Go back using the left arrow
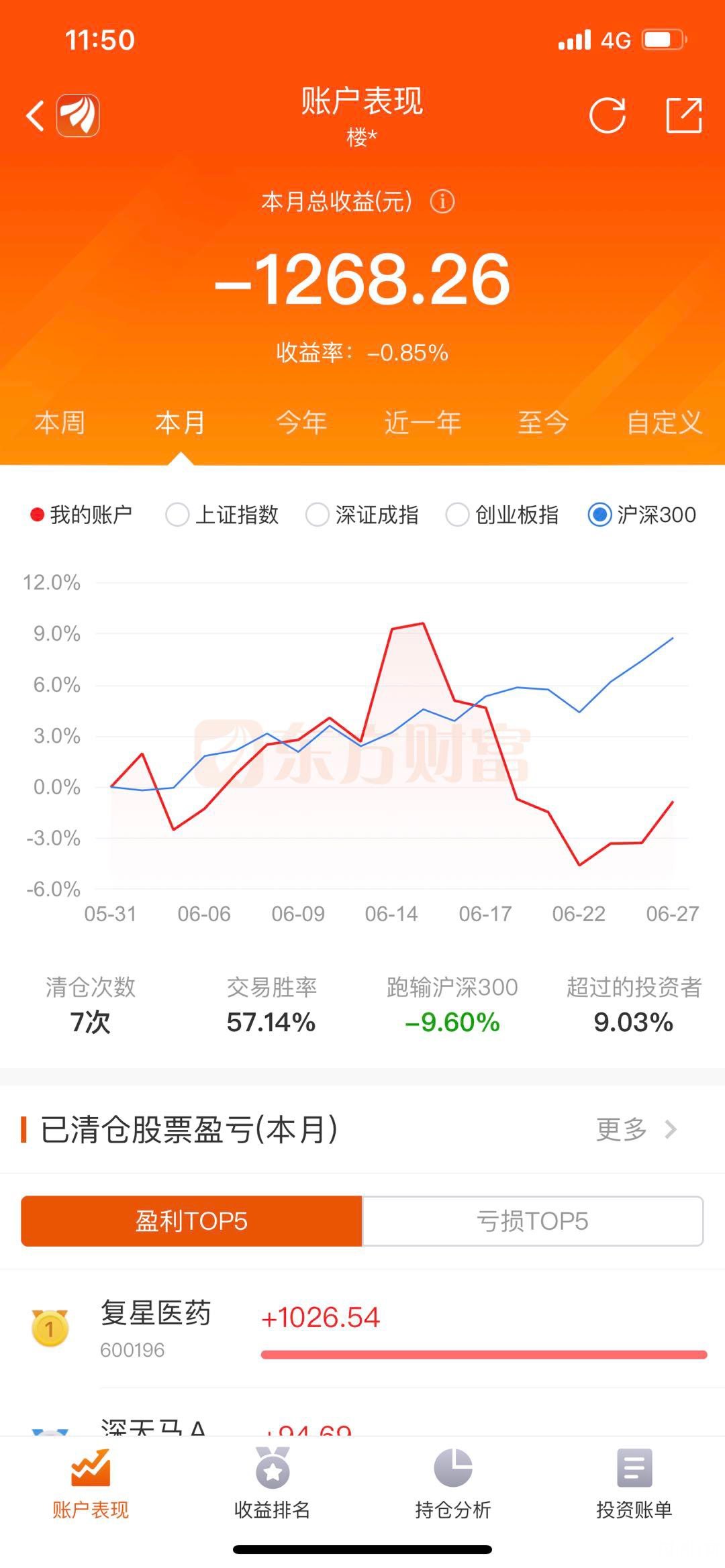 pos(35,115)
